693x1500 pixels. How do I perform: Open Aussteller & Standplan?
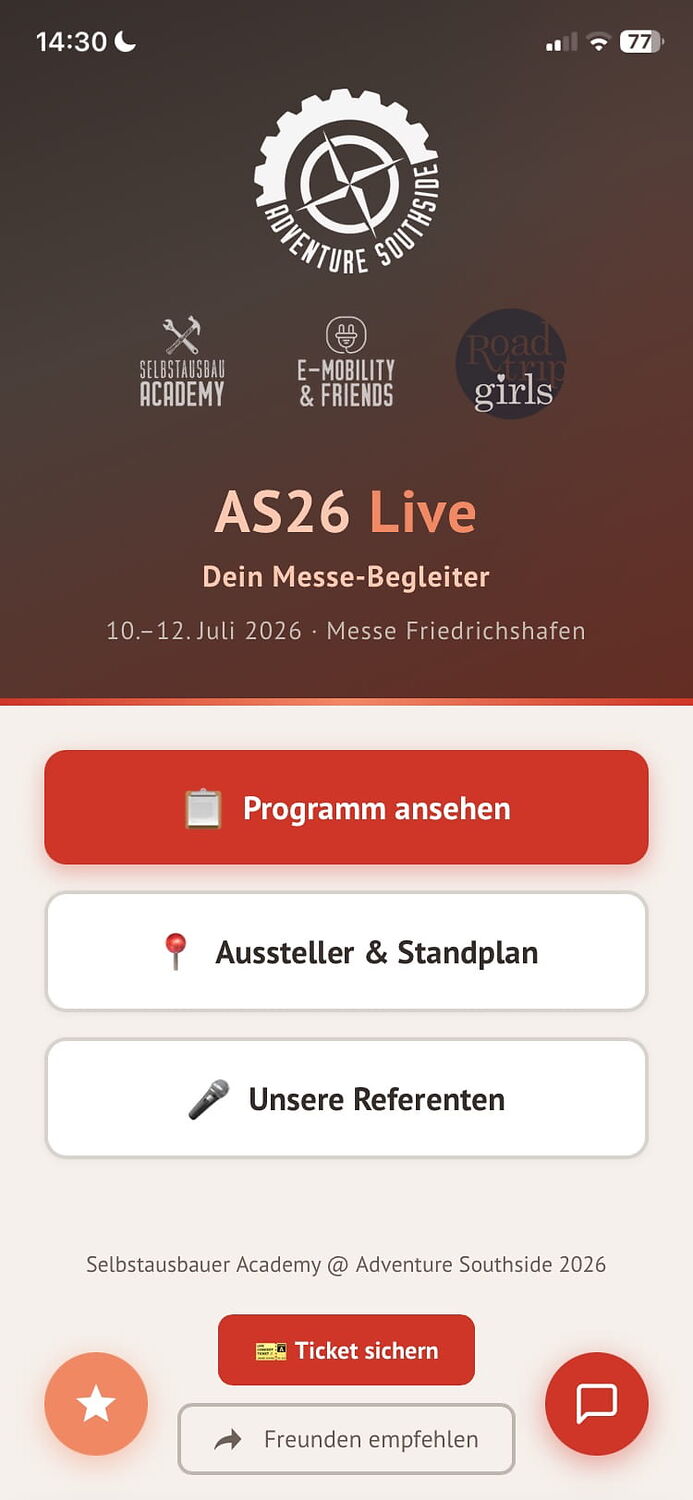[x=346, y=952]
